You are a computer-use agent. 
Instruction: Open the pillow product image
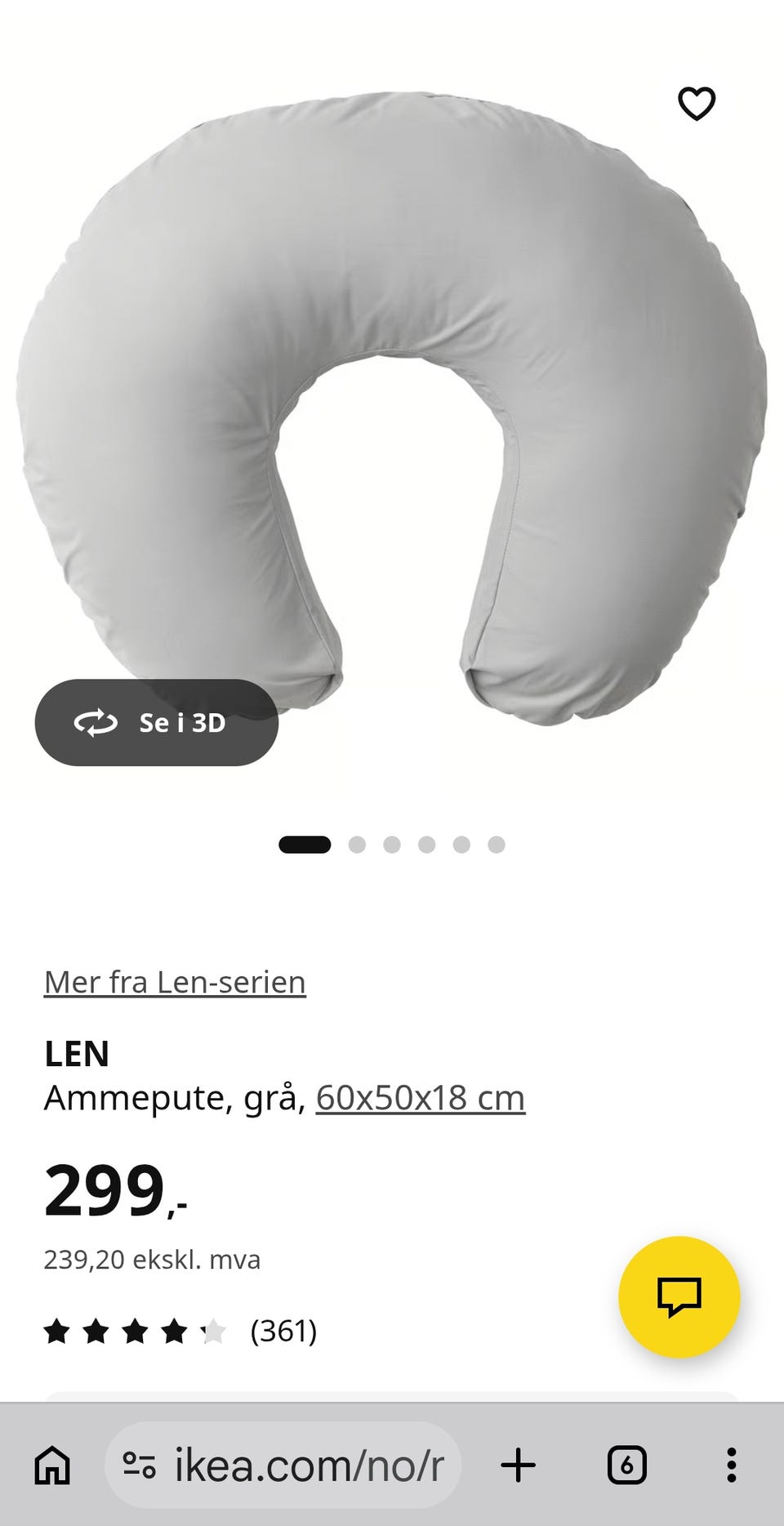click(x=392, y=408)
